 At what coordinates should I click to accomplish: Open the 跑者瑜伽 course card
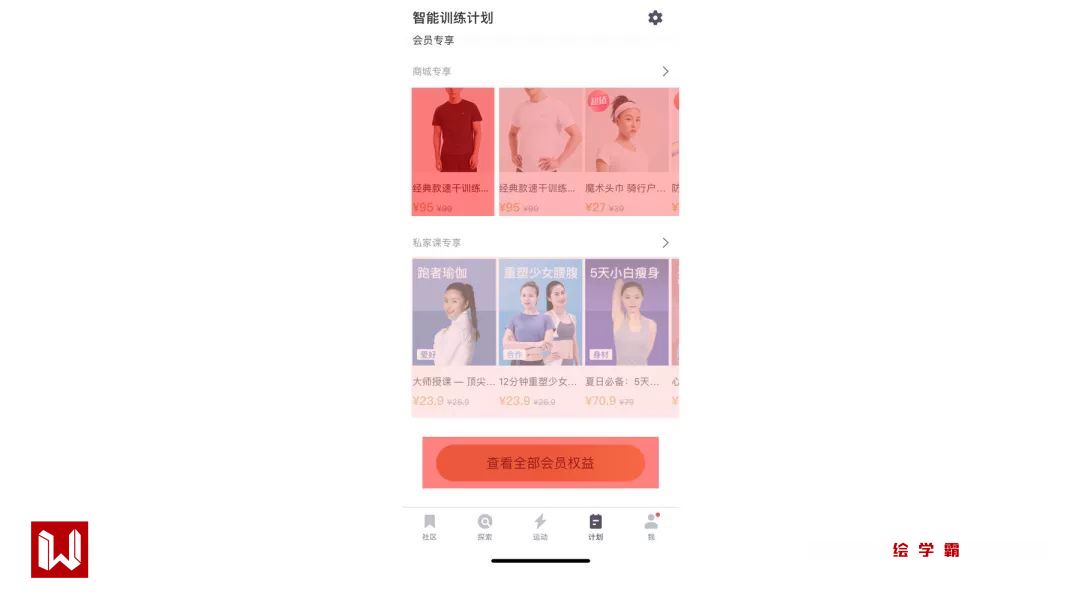pyautogui.click(x=454, y=335)
